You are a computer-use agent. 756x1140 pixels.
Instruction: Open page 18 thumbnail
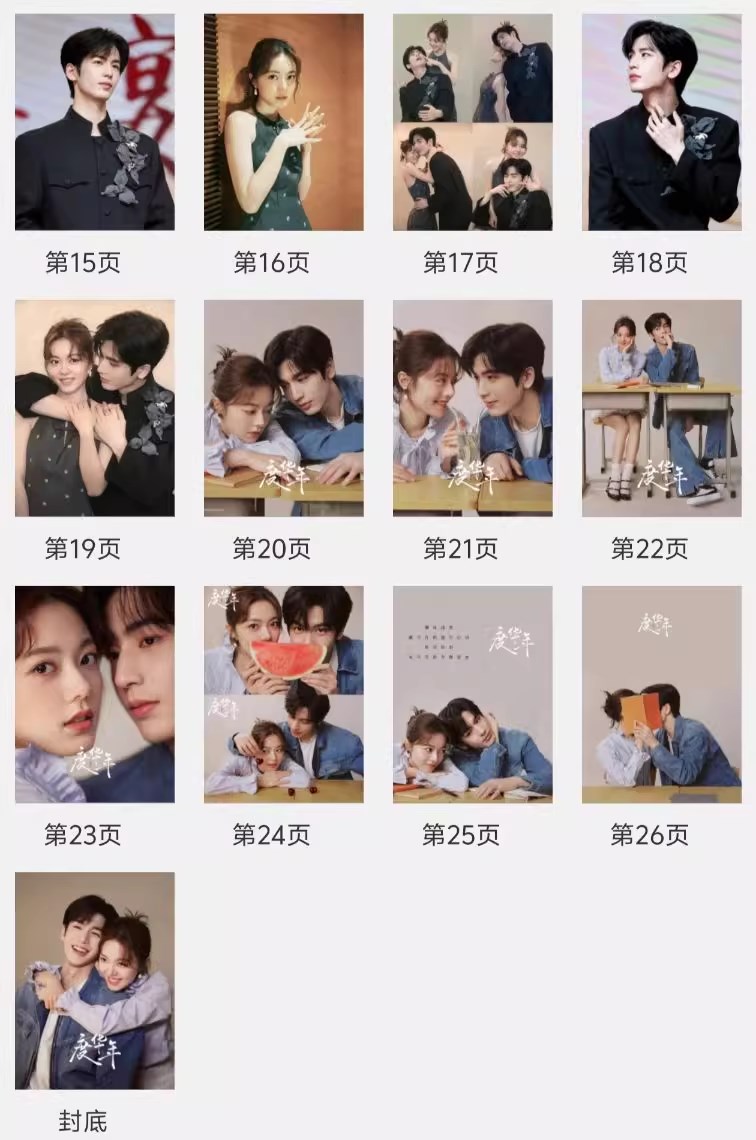(x=661, y=122)
